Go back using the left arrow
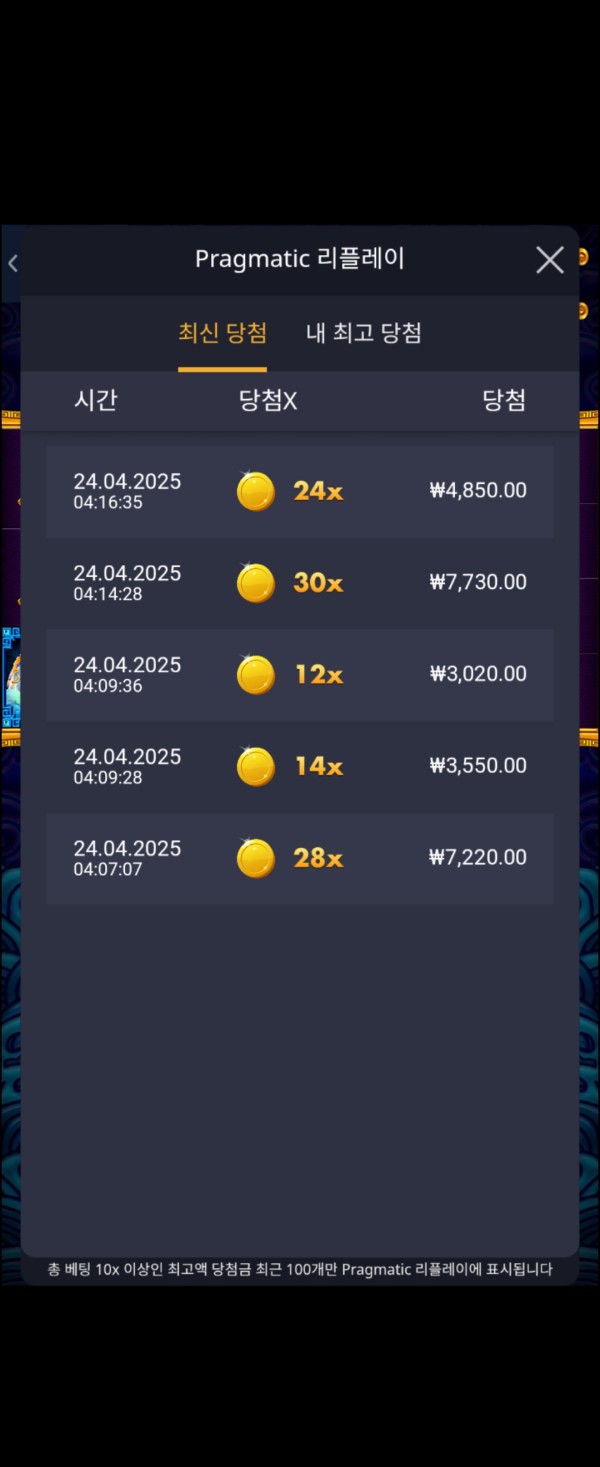 [x=13, y=263]
